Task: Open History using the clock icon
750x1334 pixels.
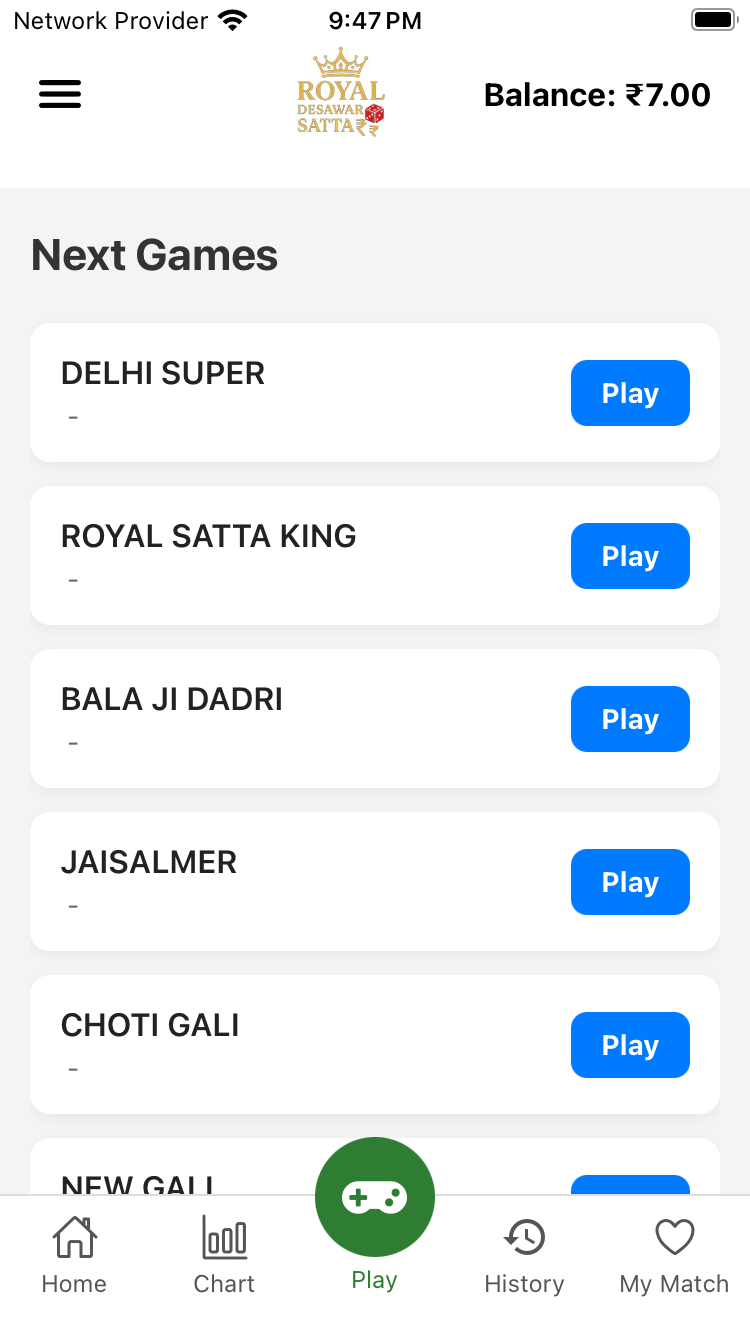Action: pos(524,1237)
